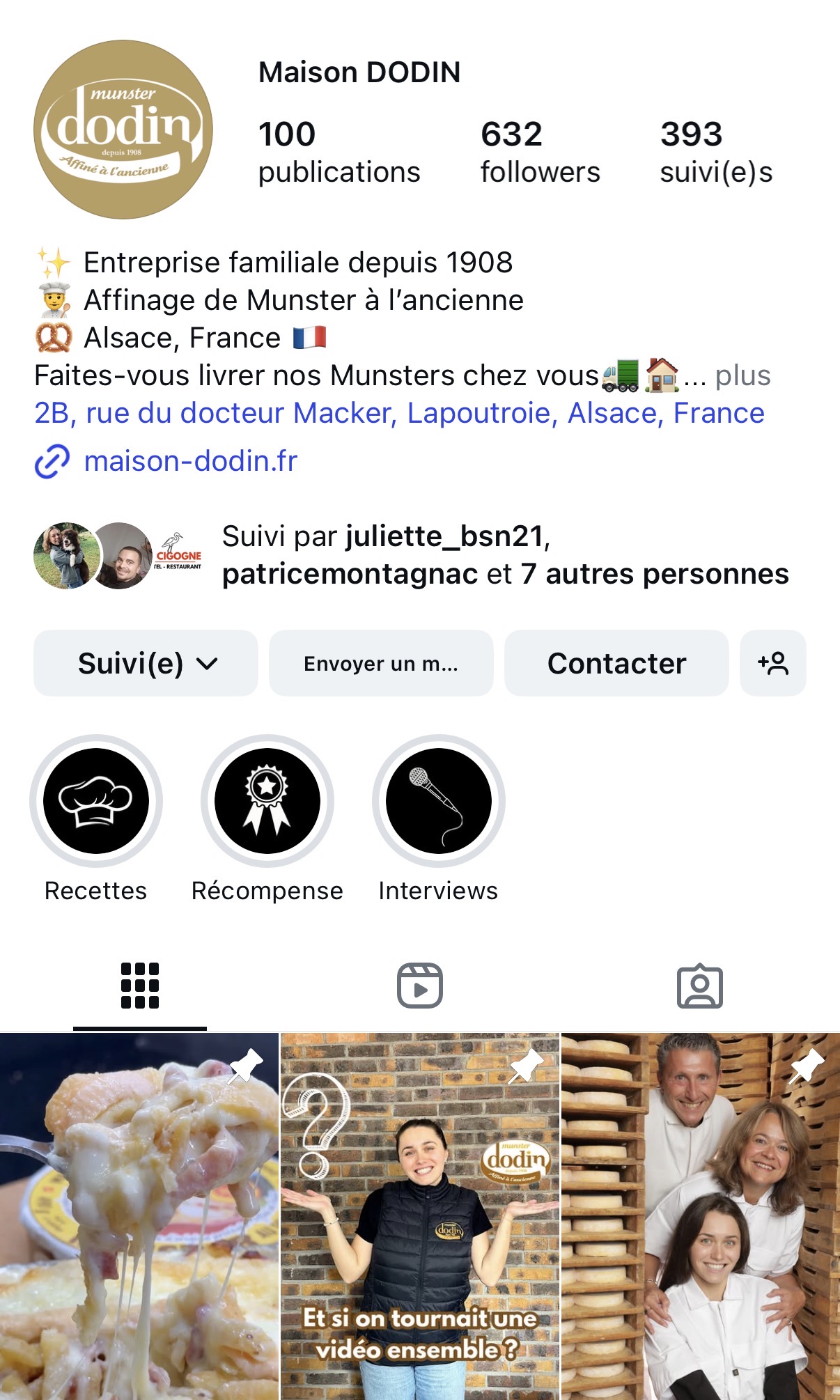
Task: View the 393 suivi(e)s list
Action: click(x=716, y=152)
